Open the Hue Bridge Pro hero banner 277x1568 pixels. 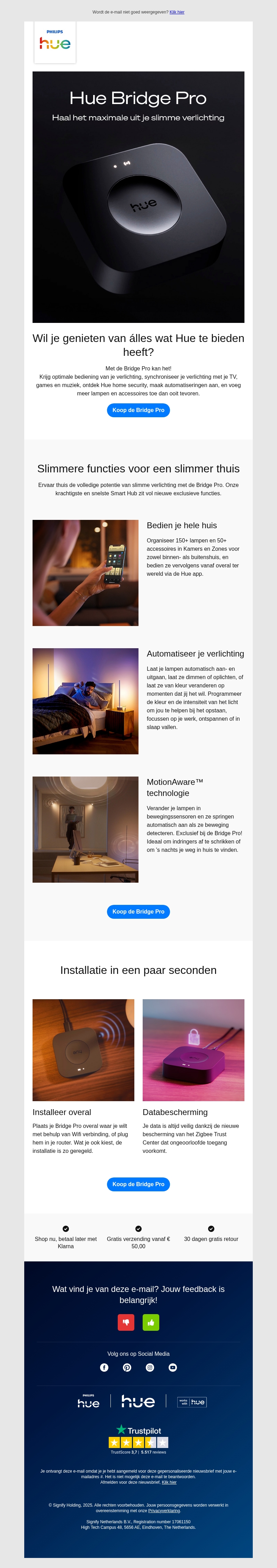(x=138, y=197)
